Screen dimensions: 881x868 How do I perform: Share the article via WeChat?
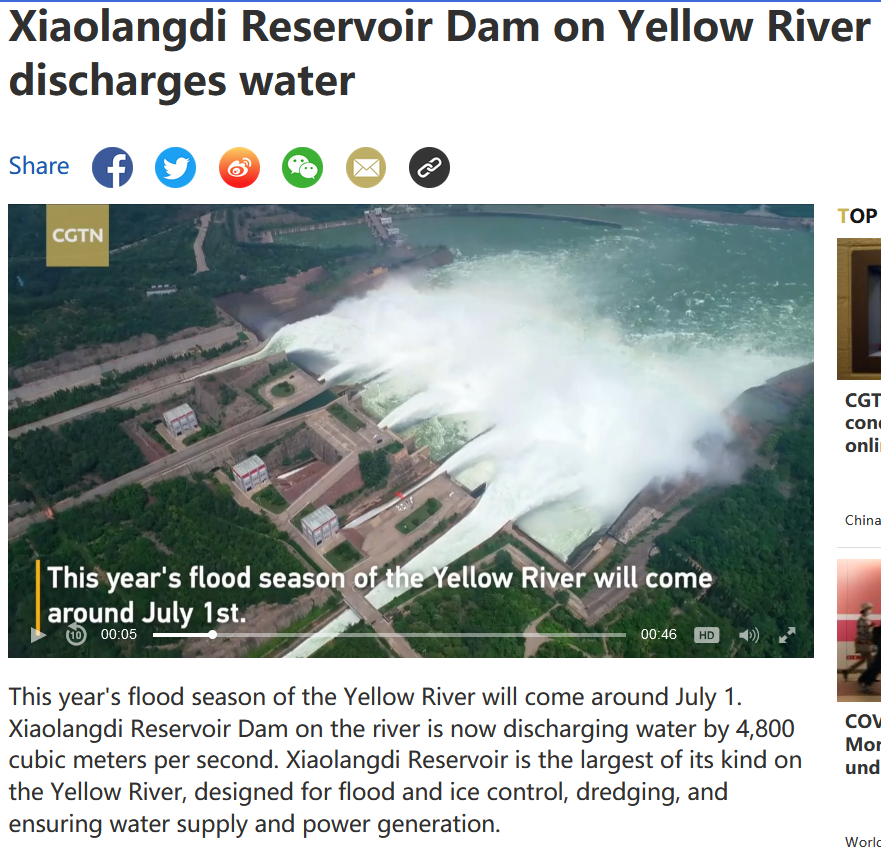(x=302, y=167)
